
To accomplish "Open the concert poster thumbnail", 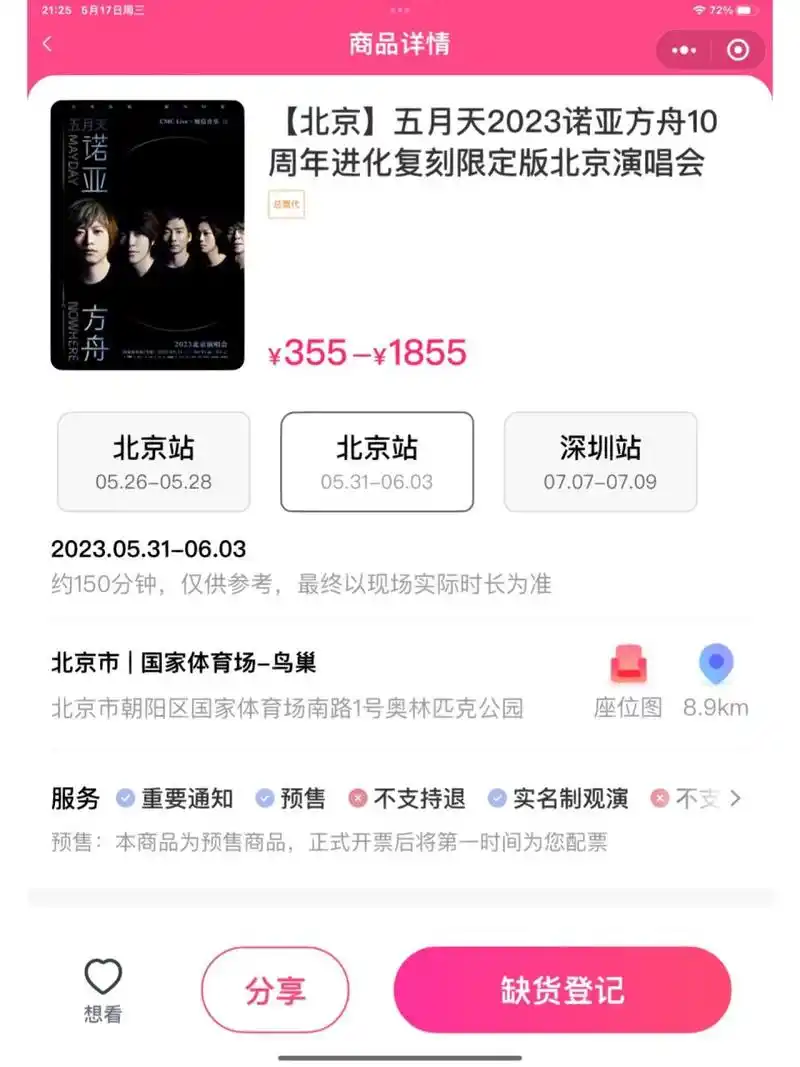I will (150, 235).
